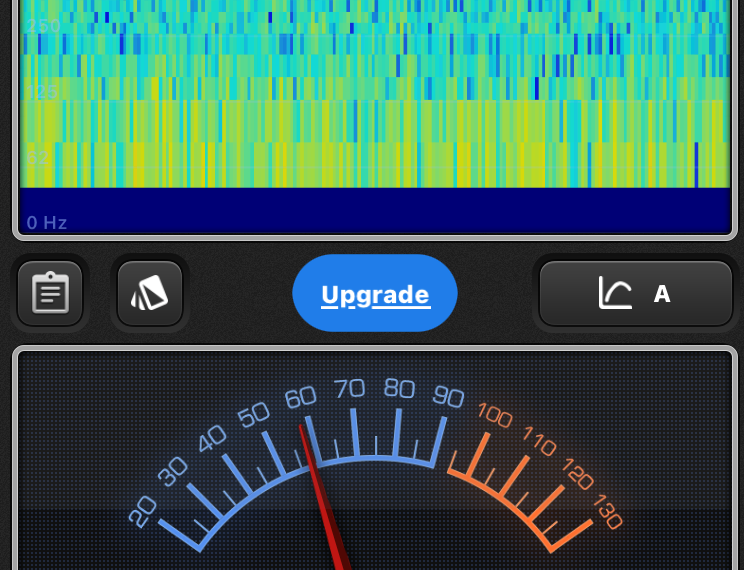744x570 pixels.
Task: Tap the Upgrade button
Action: (x=375, y=294)
